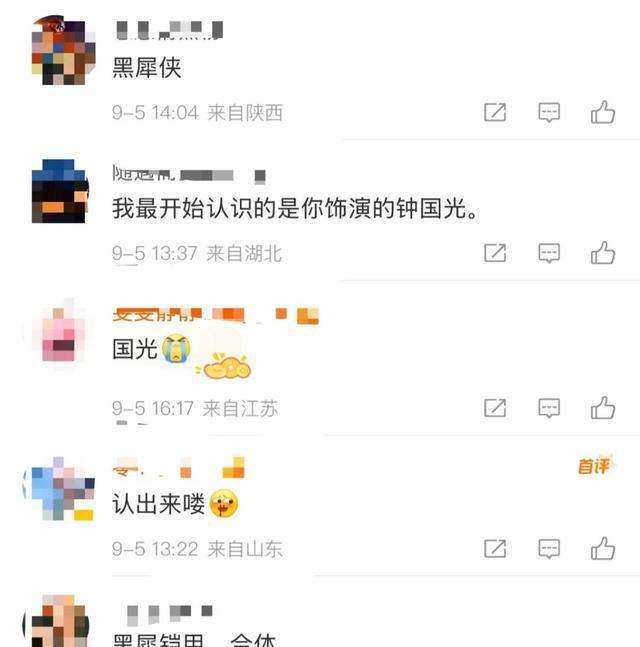Like the comment "认出来喽"
Image resolution: width=640 pixels, height=647 pixels.
pyautogui.click(x=602, y=548)
